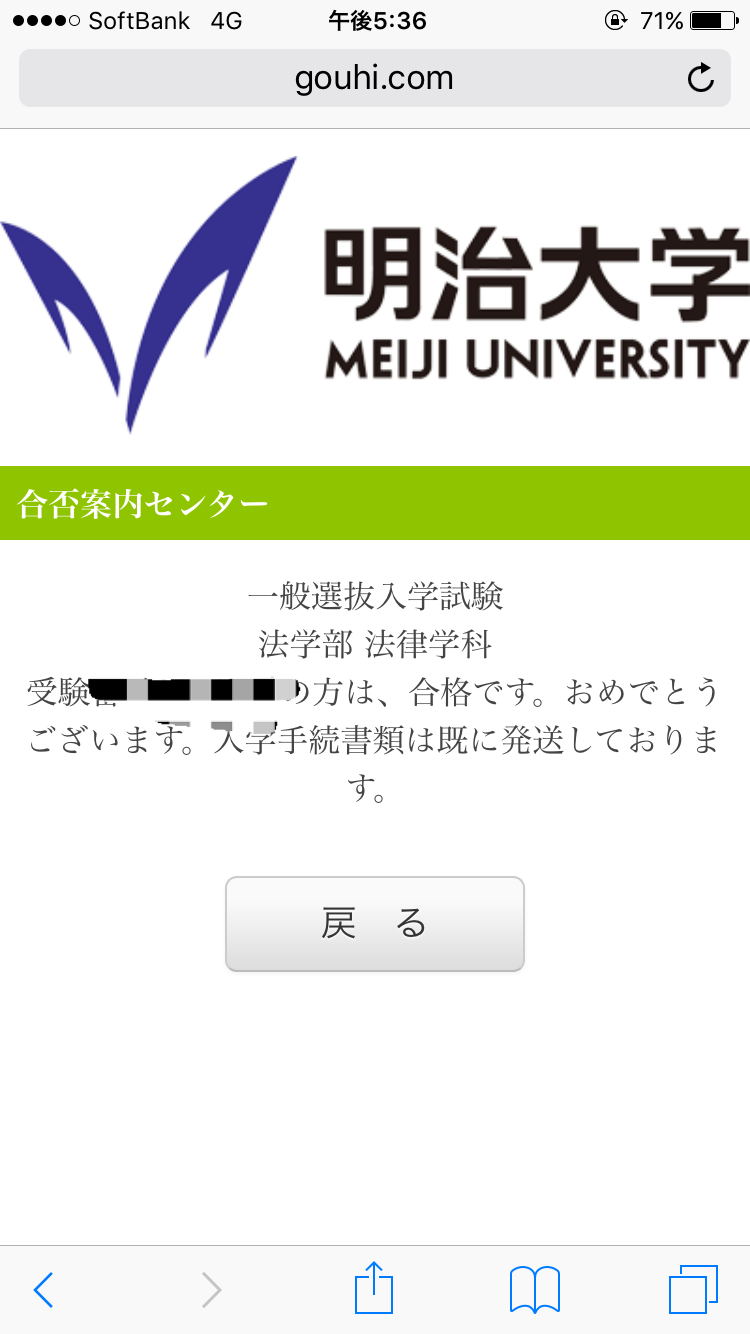Tap the 戻る button

[374, 924]
